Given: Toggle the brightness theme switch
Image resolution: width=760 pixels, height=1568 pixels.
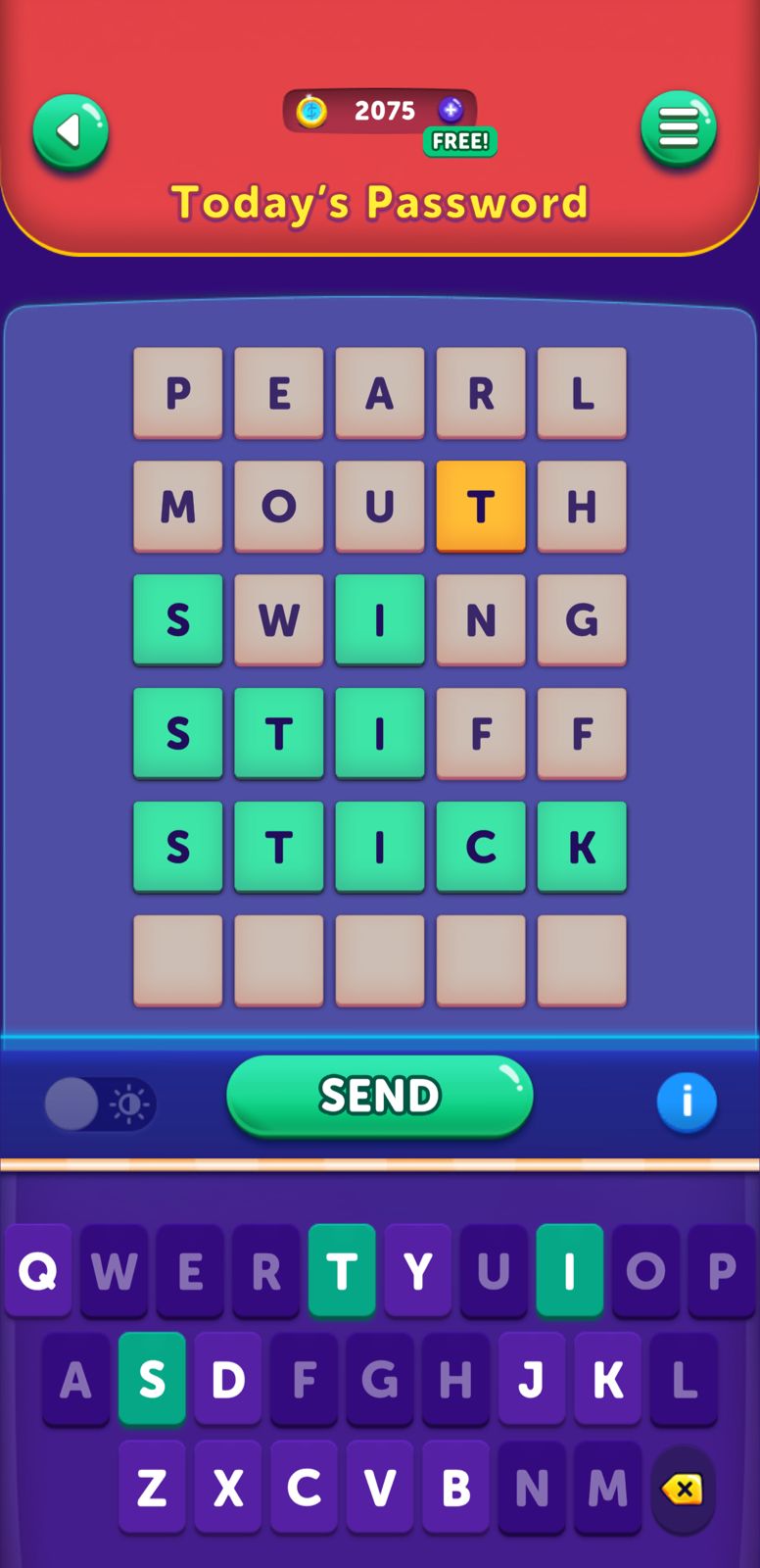Looking at the screenshot, I should point(99,1104).
